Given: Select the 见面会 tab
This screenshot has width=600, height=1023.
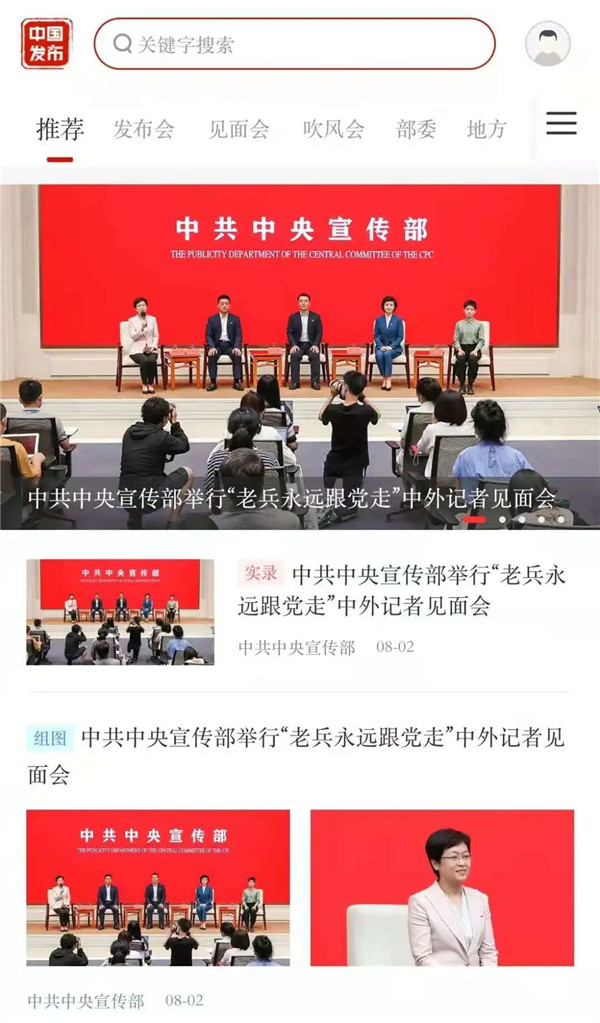Looking at the screenshot, I should point(239,129).
